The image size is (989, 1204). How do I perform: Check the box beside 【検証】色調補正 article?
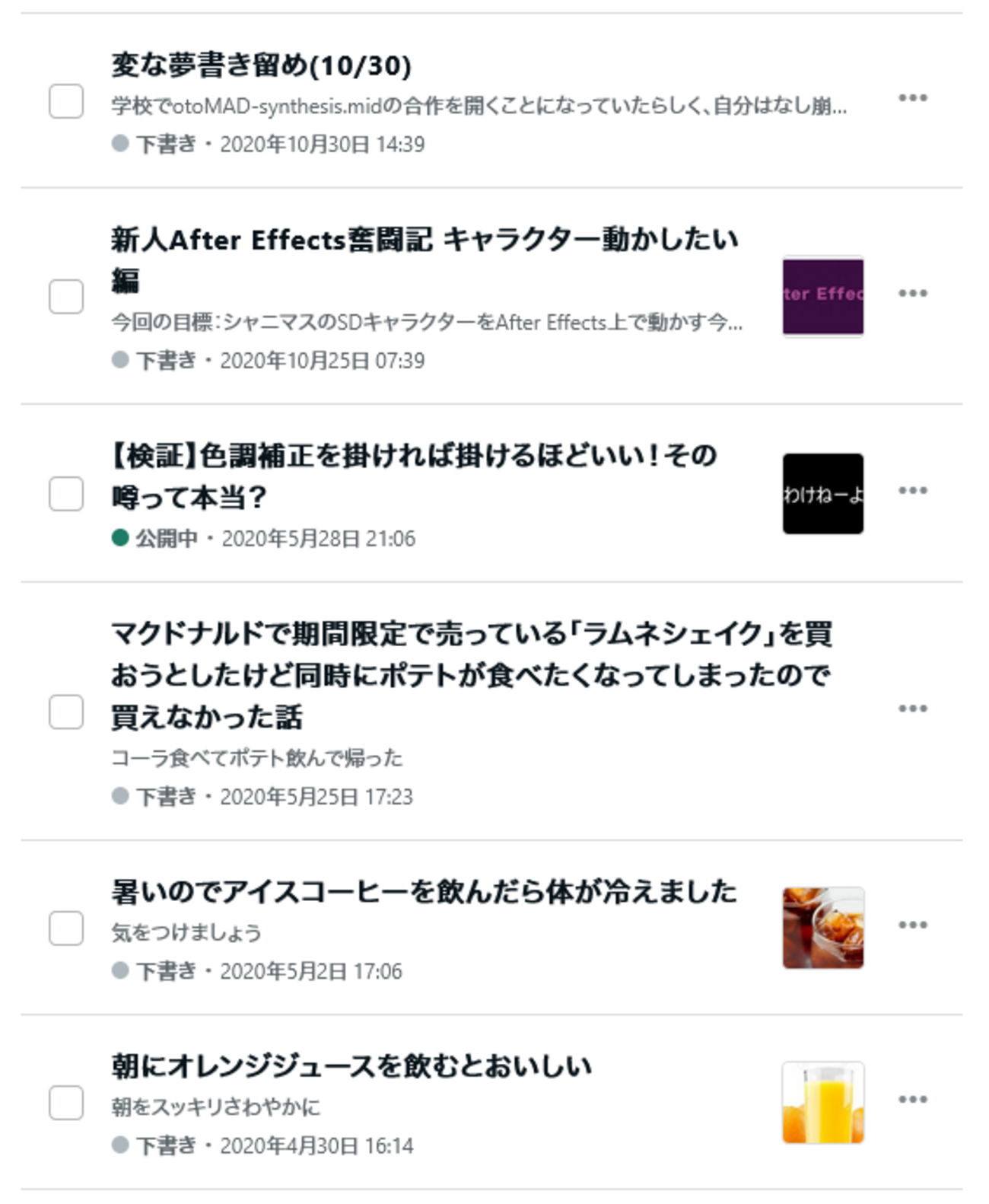point(66,494)
